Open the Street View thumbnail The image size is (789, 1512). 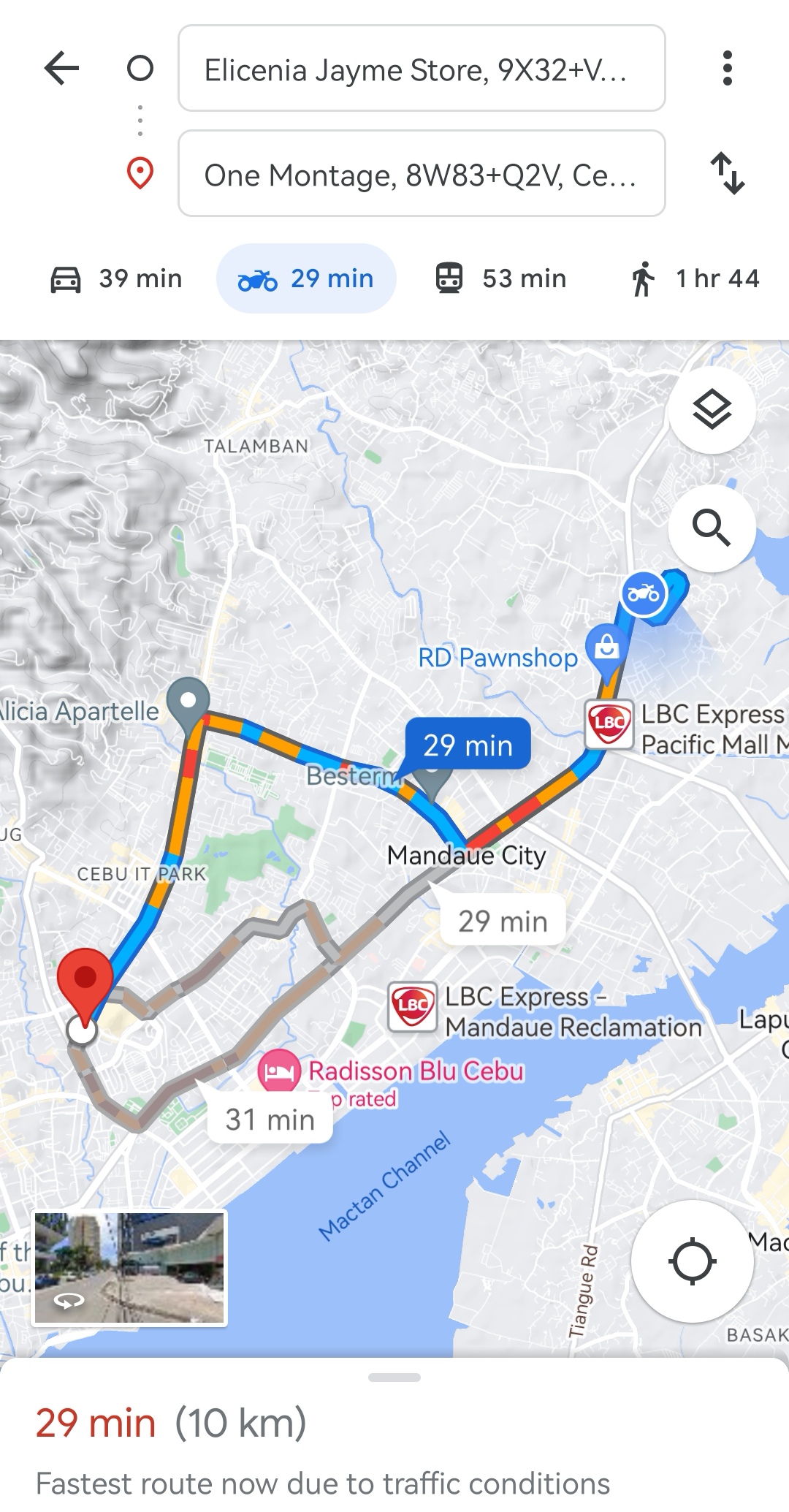tap(130, 1268)
